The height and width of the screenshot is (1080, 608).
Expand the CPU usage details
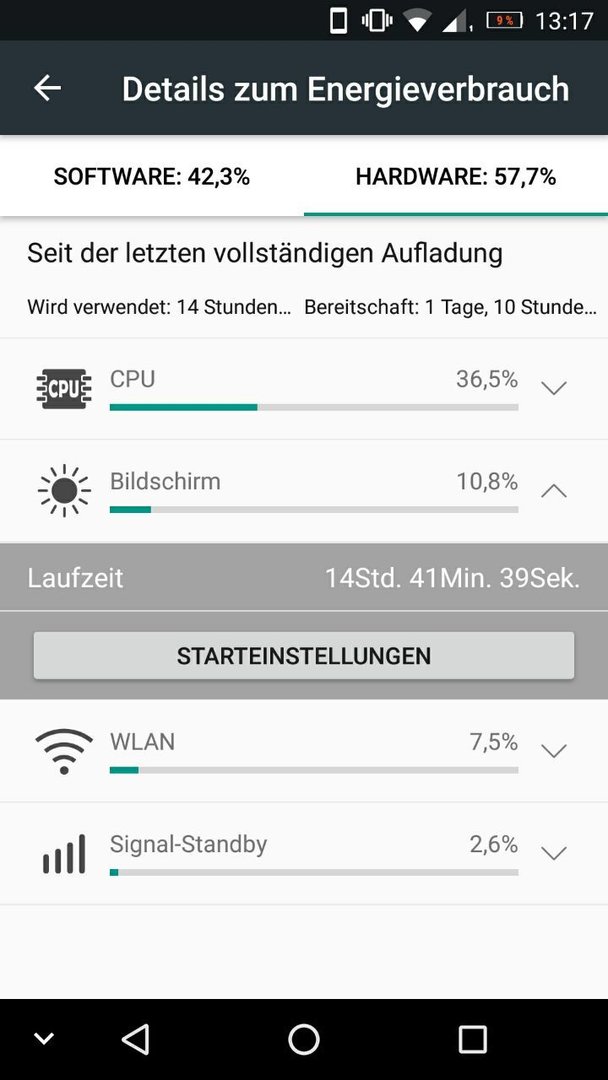(x=554, y=388)
